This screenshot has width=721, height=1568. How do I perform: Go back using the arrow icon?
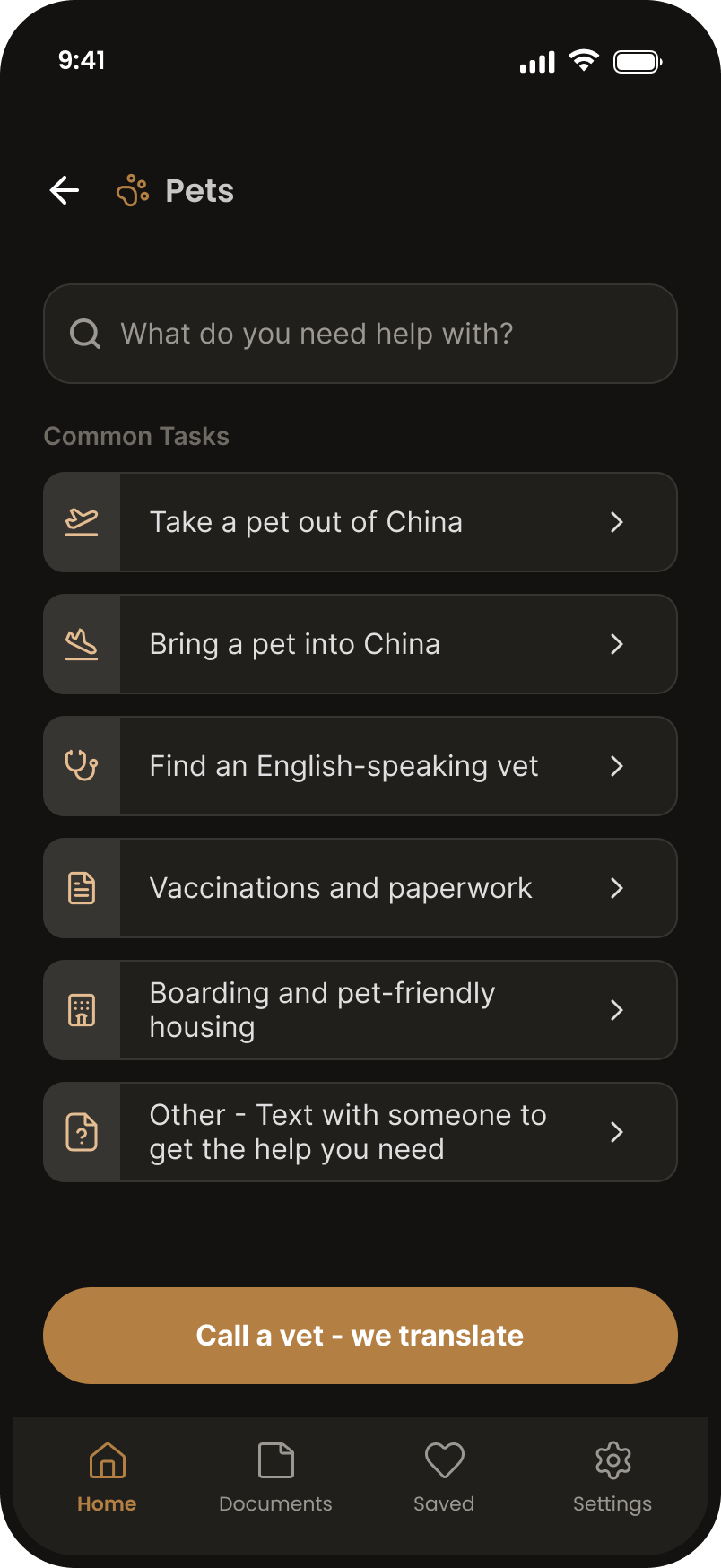click(x=65, y=190)
